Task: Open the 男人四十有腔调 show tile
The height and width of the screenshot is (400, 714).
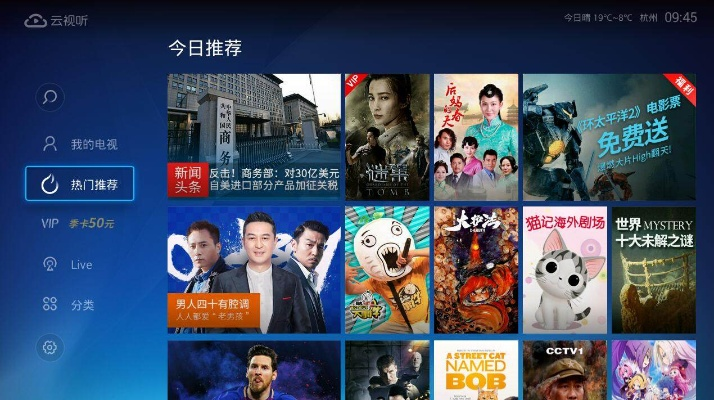Action: tap(254, 270)
